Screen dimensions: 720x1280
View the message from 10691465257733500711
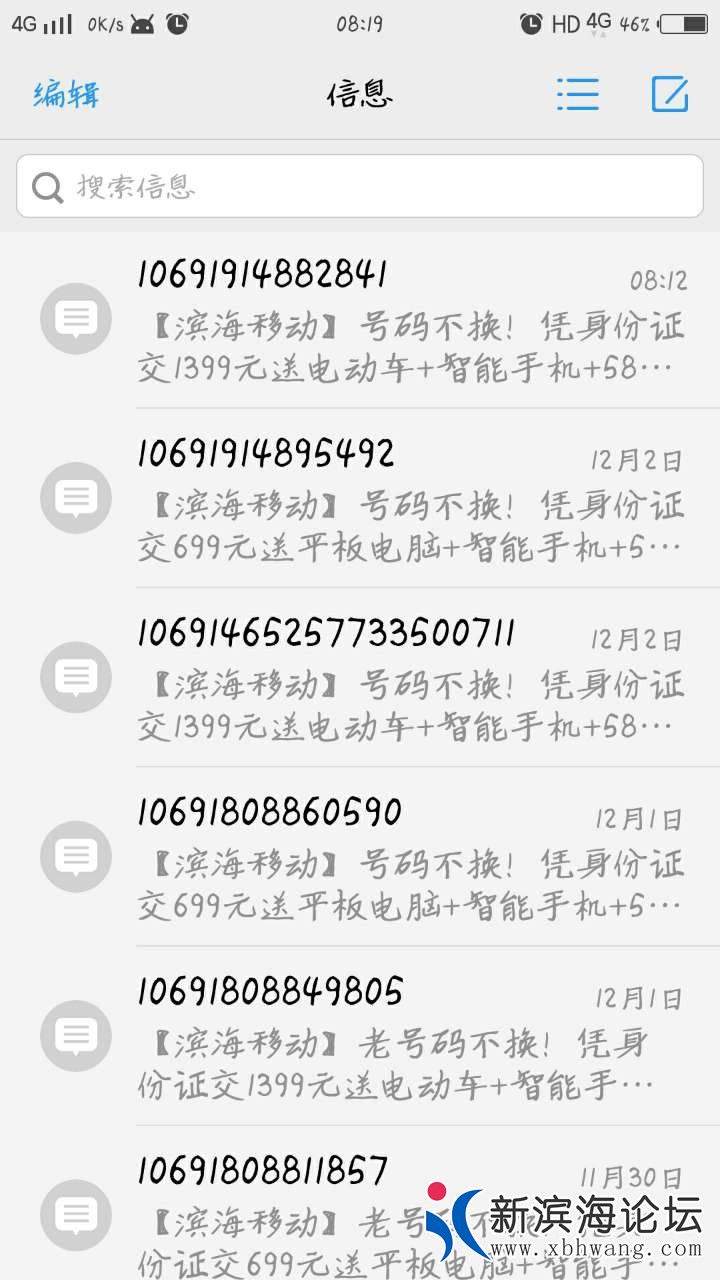[410, 677]
